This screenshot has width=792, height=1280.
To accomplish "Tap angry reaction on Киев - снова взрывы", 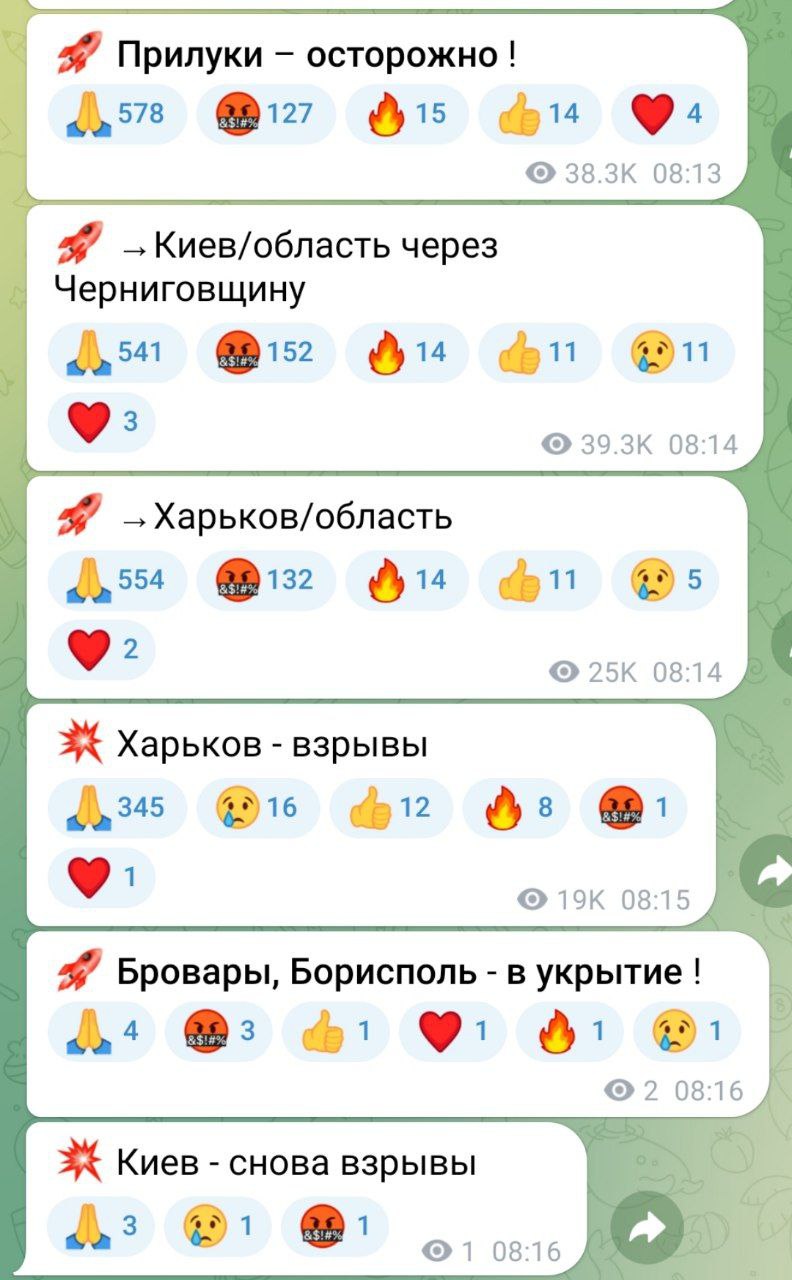I will click(335, 1226).
